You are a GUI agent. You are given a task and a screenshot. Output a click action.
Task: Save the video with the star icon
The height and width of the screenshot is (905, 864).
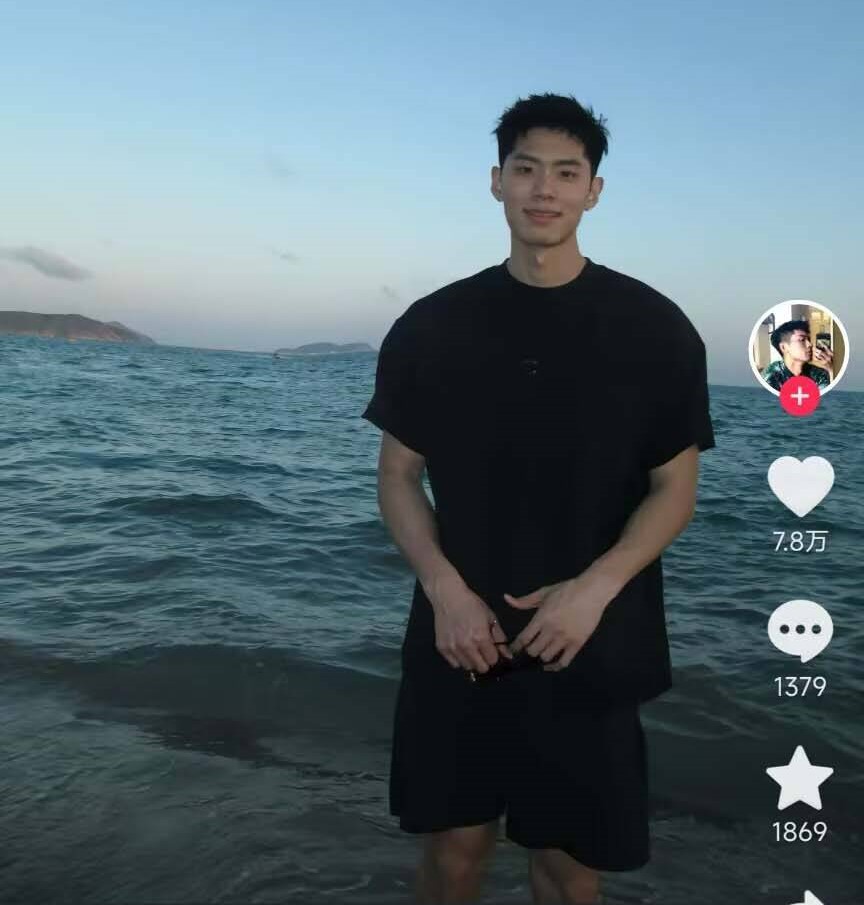point(799,778)
